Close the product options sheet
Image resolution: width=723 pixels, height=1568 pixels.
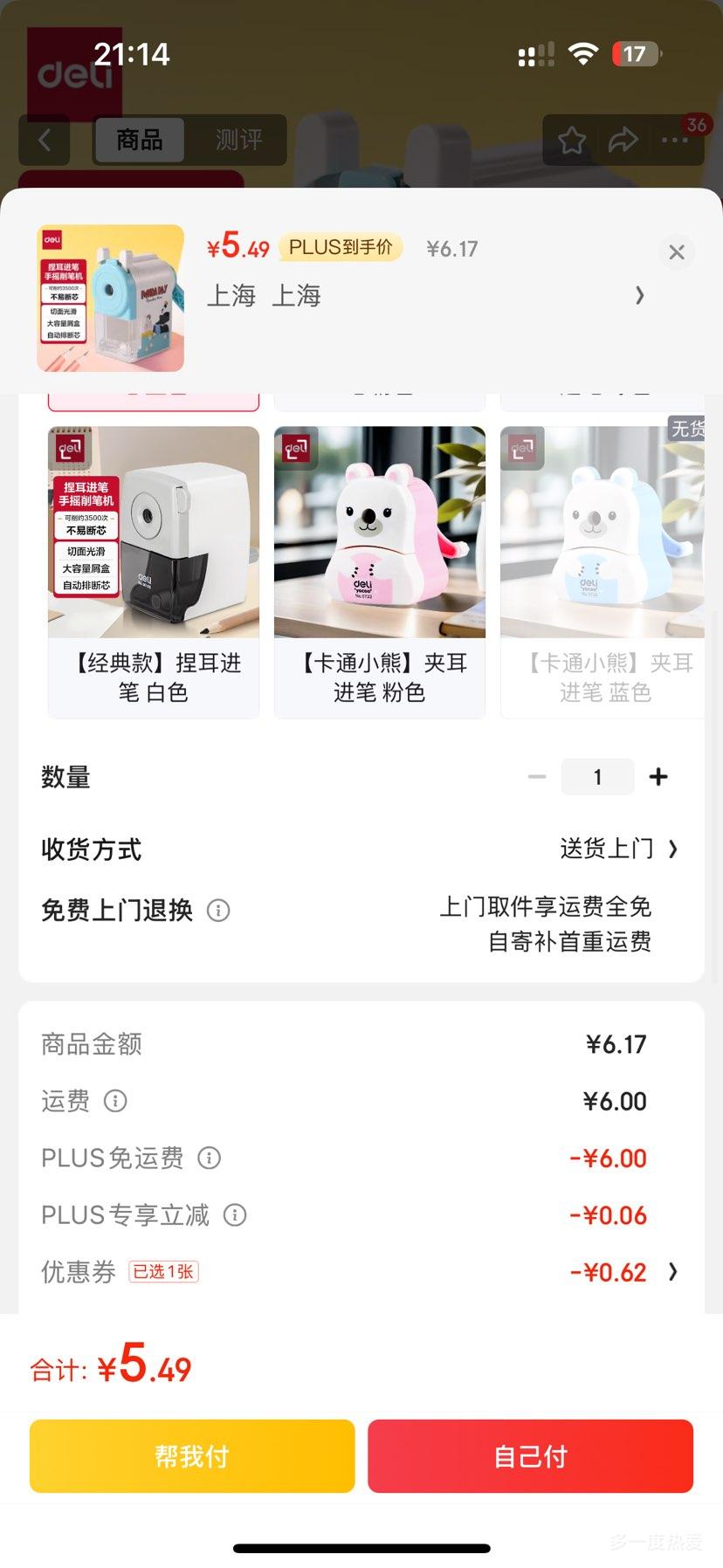pyautogui.click(x=676, y=252)
